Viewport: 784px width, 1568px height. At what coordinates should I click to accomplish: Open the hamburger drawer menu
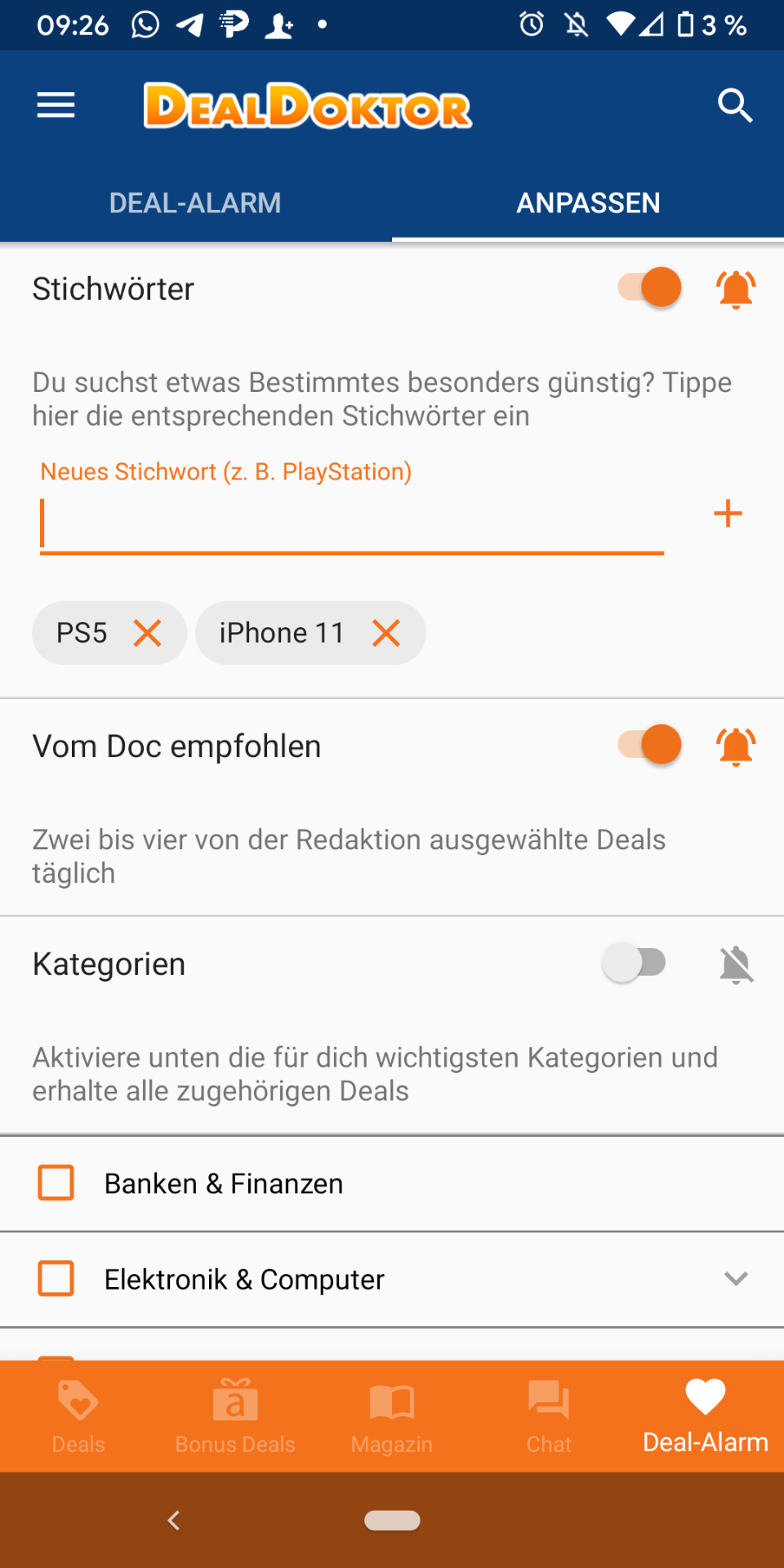[56, 105]
